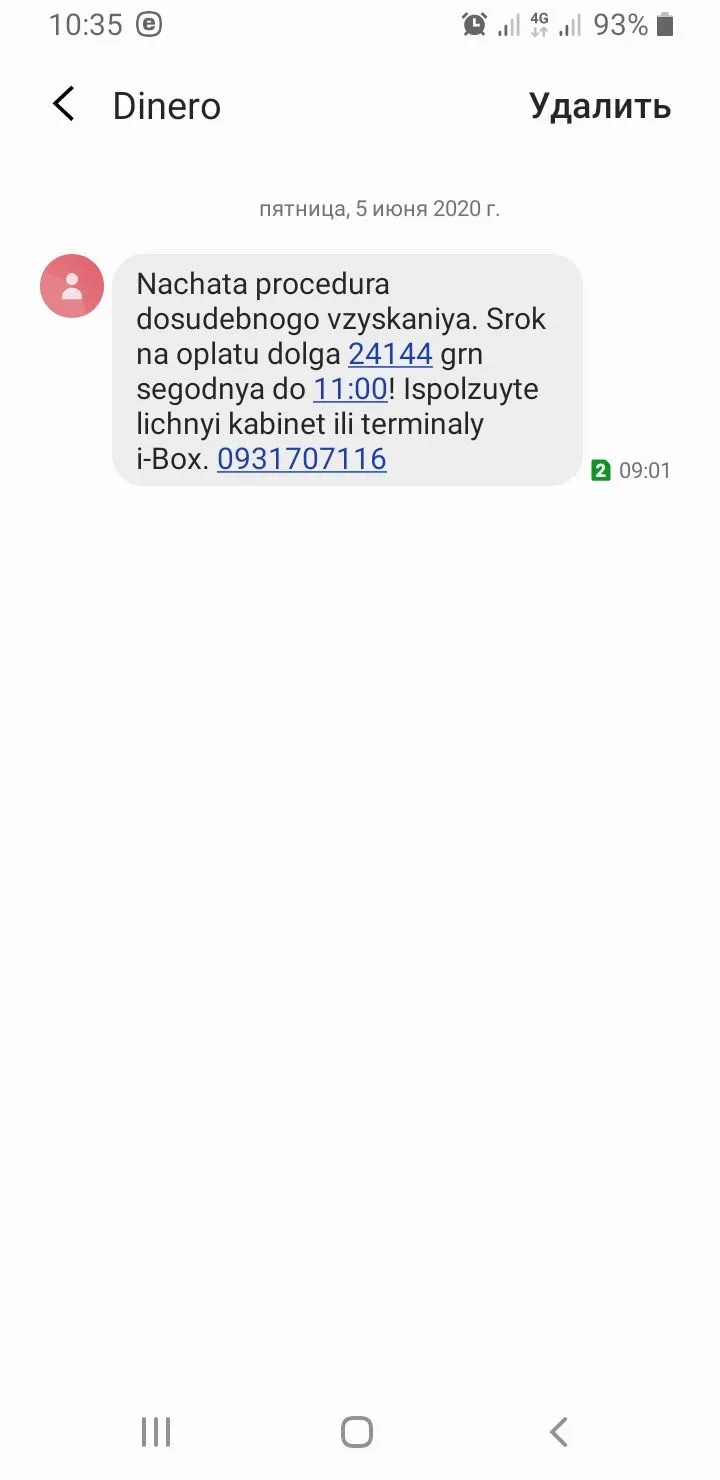Open recent apps from the navigation bar

click(156, 1432)
